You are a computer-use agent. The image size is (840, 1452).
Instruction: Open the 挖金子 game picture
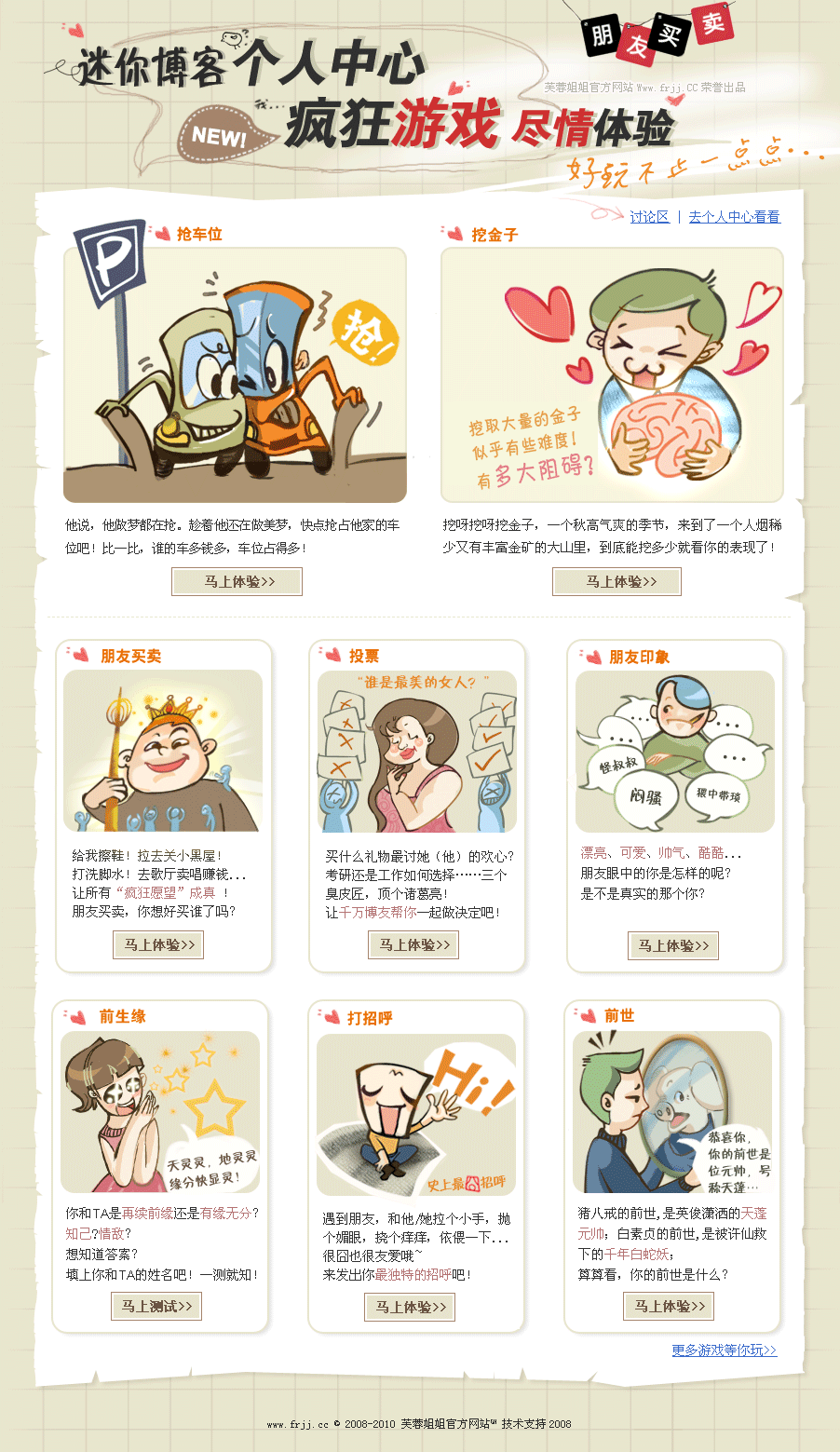coord(612,375)
